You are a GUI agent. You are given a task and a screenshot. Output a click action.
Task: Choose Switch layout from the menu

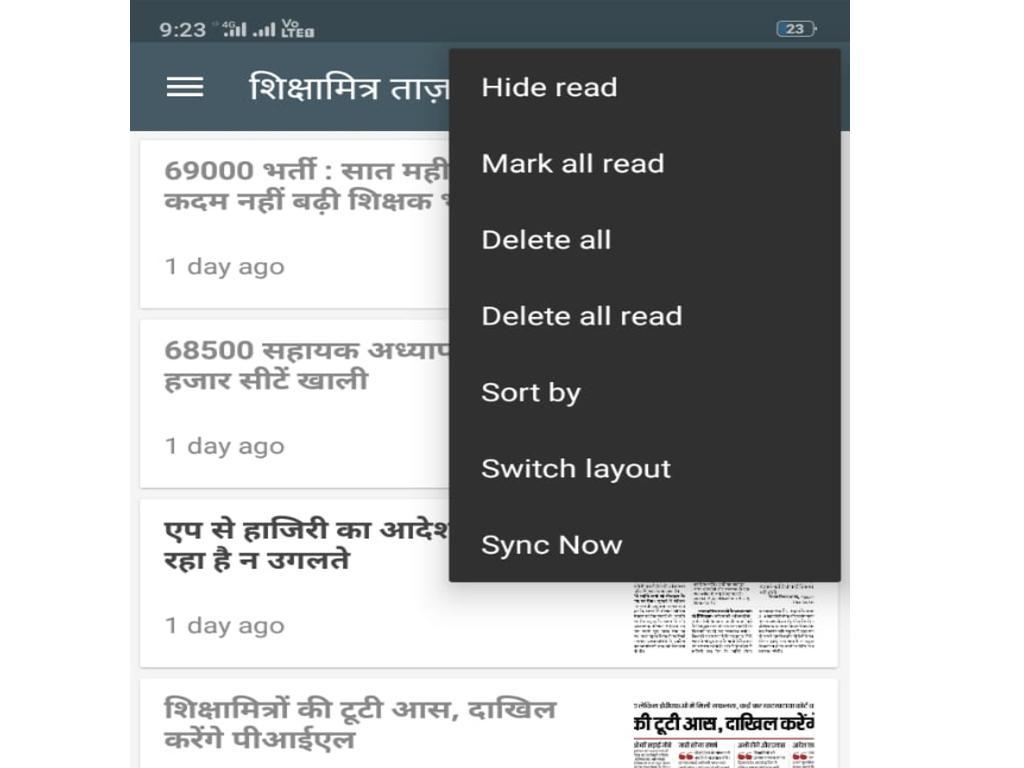[x=576, y=468]
